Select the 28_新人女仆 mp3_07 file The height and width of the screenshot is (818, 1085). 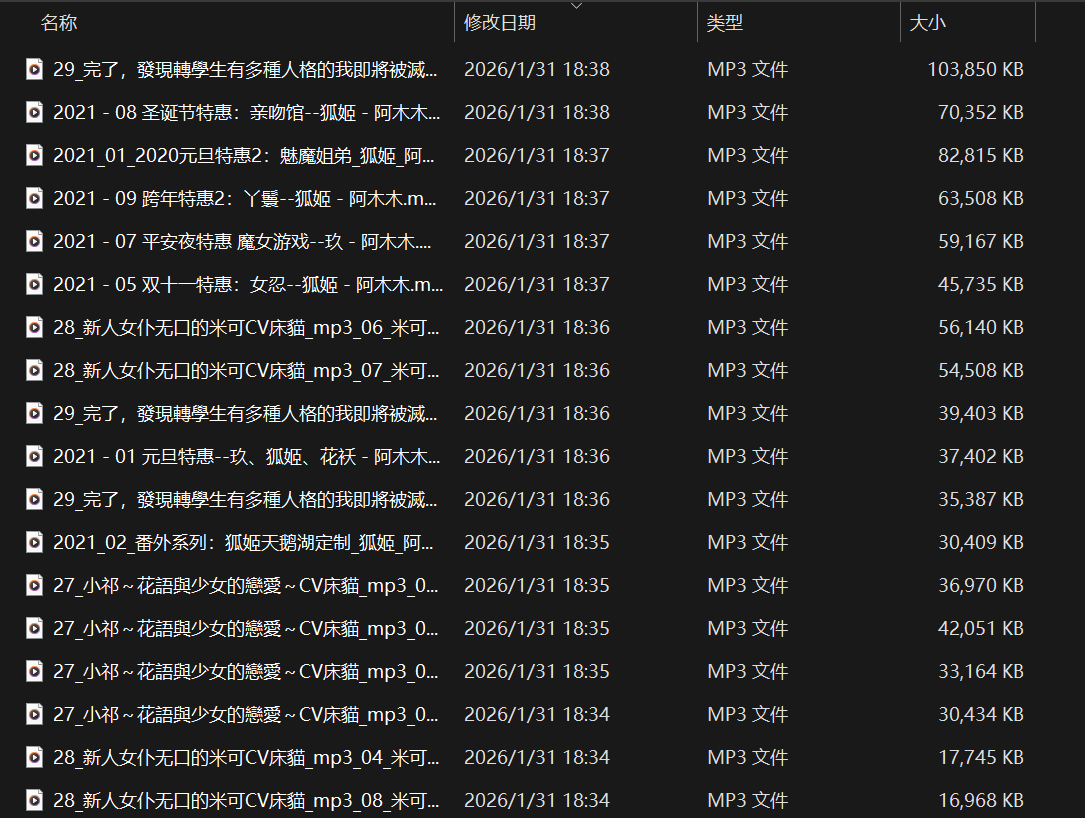click(x=245, y=371)
